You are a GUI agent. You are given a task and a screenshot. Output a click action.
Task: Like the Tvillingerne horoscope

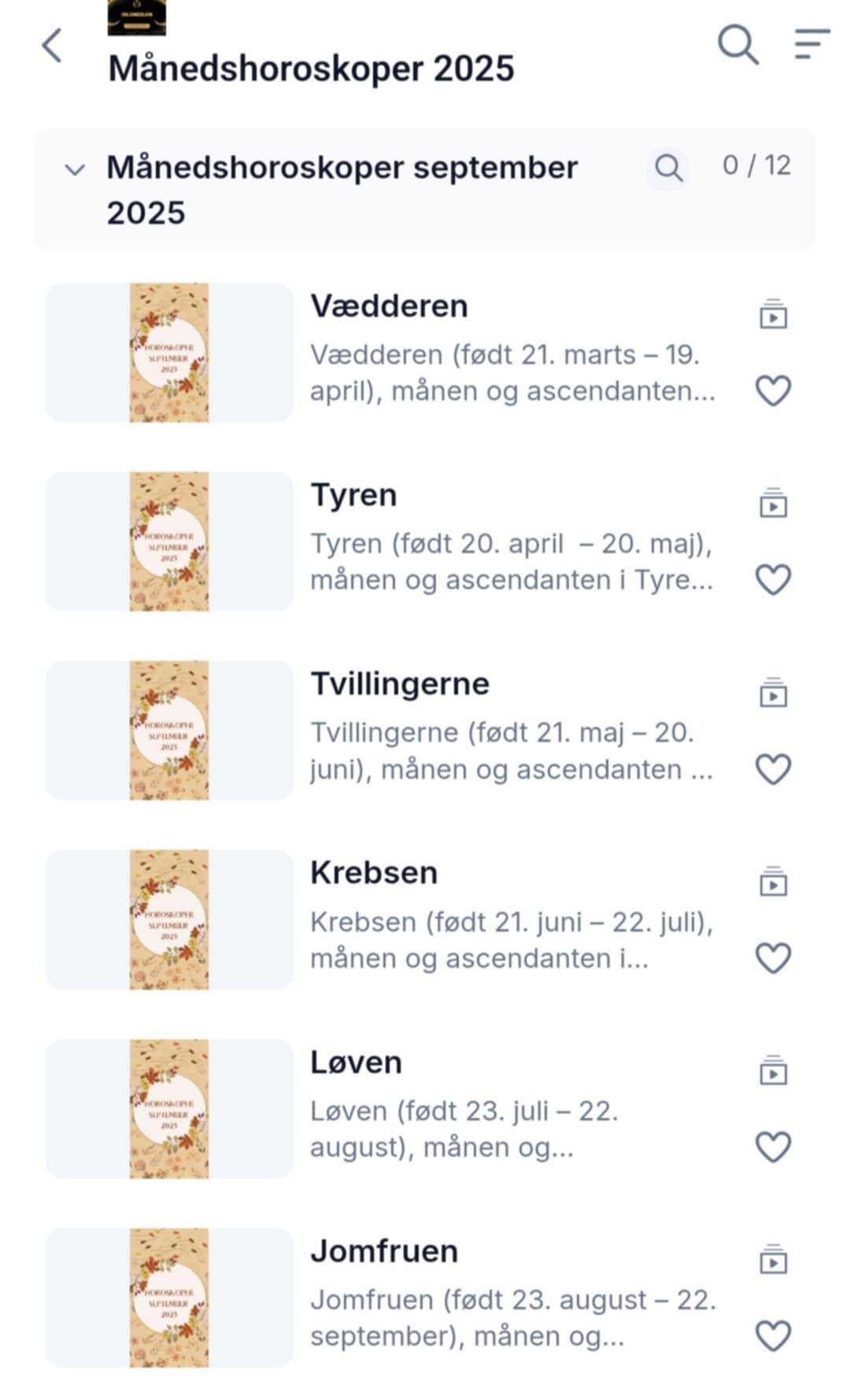[x=773, y=769]
